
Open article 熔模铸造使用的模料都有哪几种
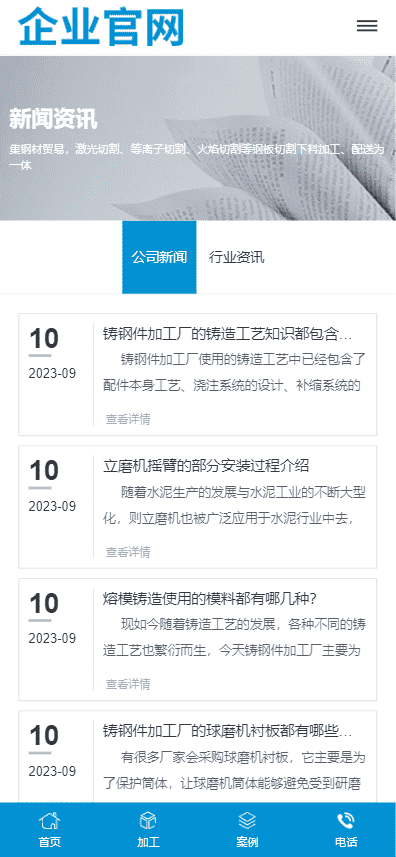[210, 598]
